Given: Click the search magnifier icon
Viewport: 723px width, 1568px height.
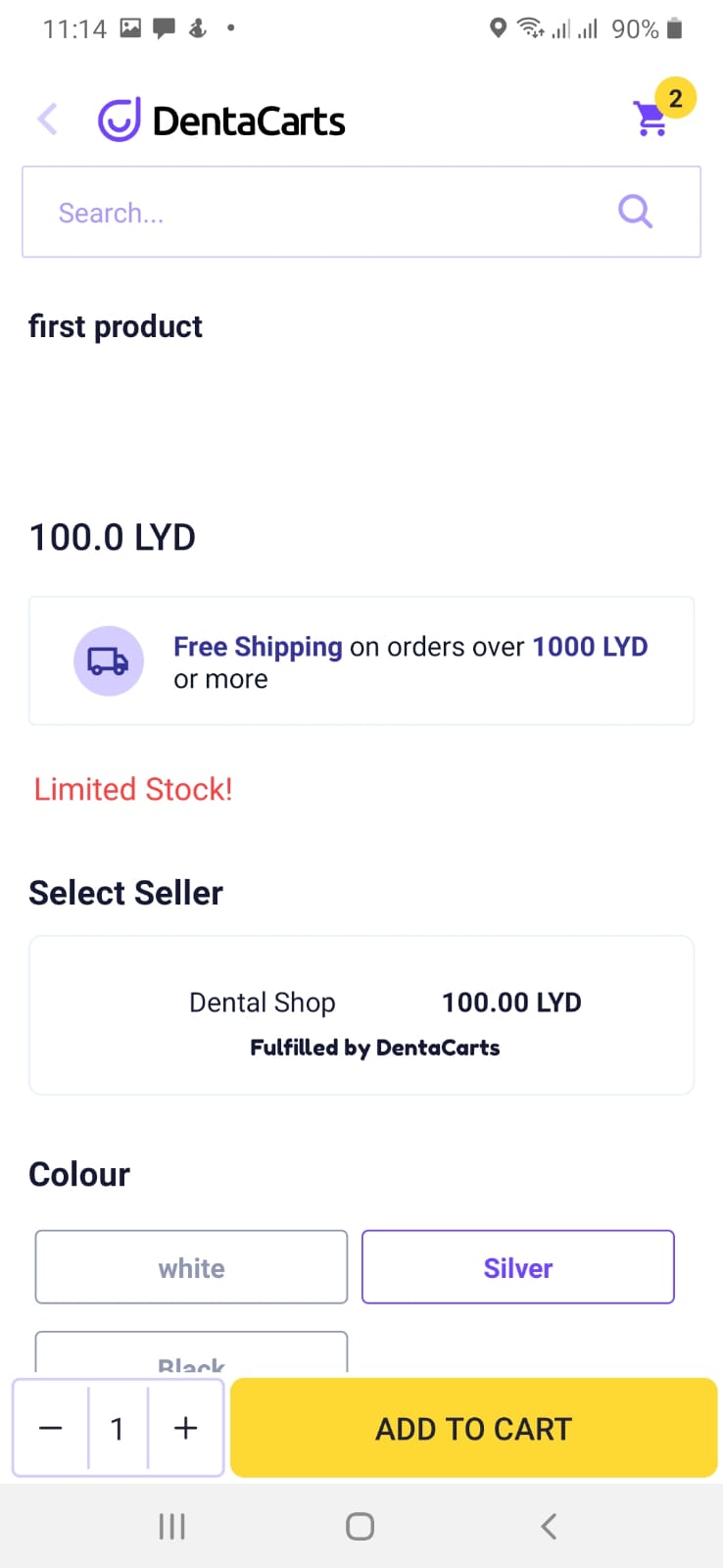Looking at the screenshot, I should pyautogui.click(x=635, y=212).
